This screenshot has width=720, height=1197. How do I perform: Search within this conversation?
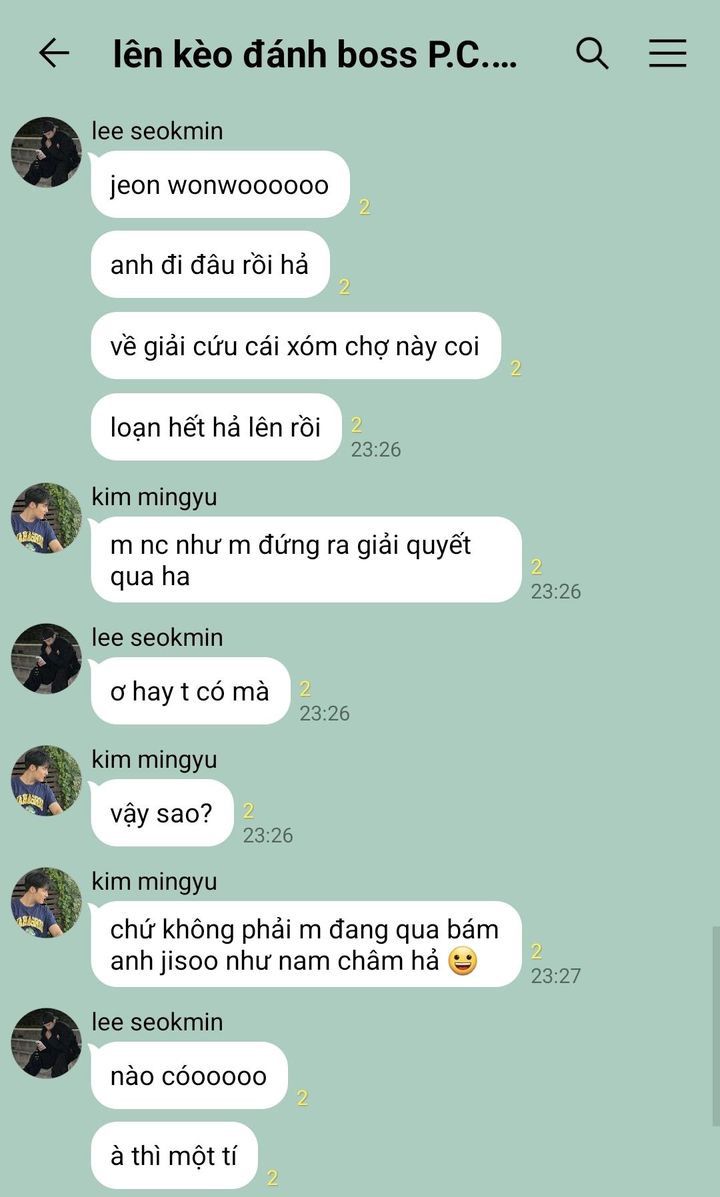[x=592, y=53]
